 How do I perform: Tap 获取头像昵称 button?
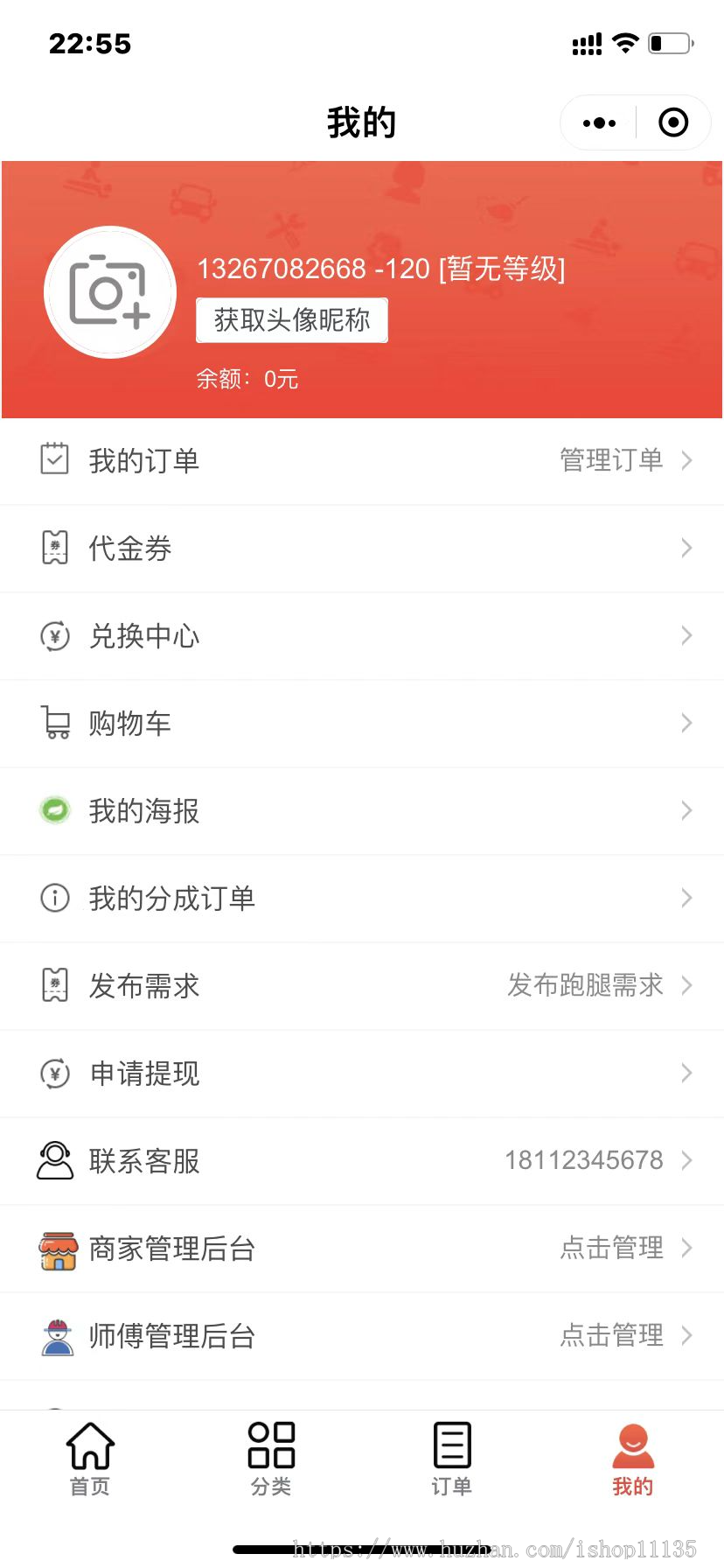tap(292, 320)
